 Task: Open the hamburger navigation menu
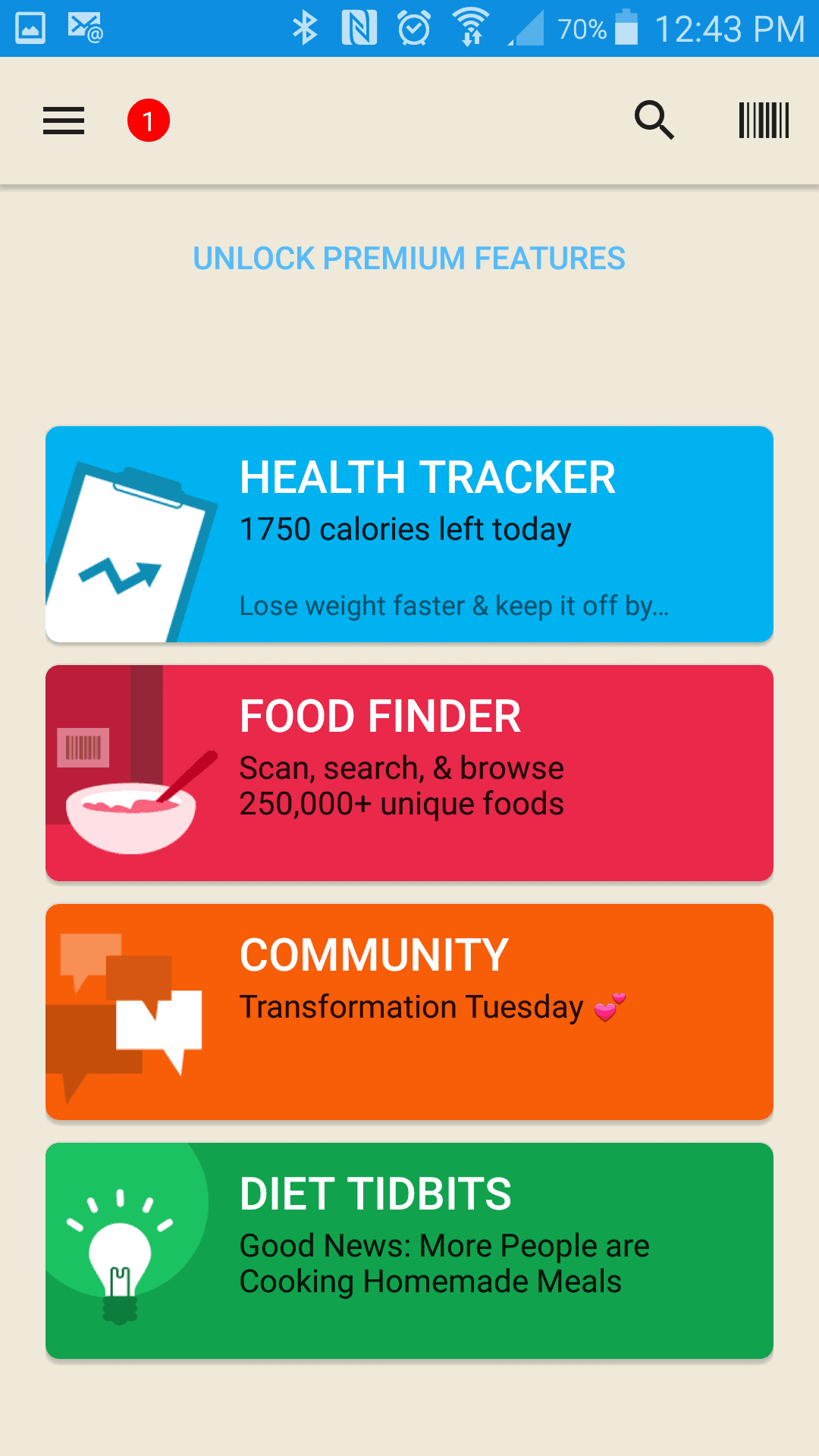(x=64, y=121)
